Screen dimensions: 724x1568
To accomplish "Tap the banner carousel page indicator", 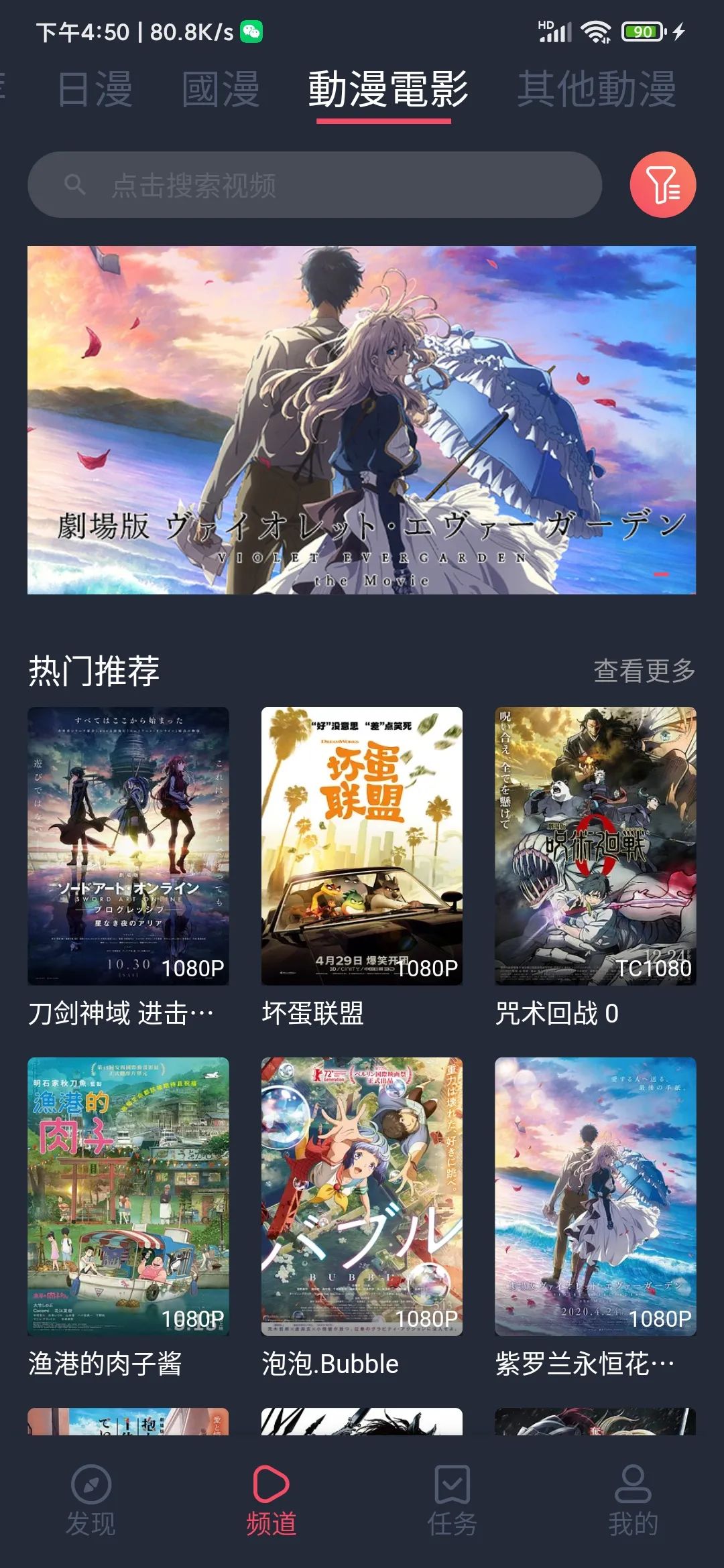I will 661,574.
